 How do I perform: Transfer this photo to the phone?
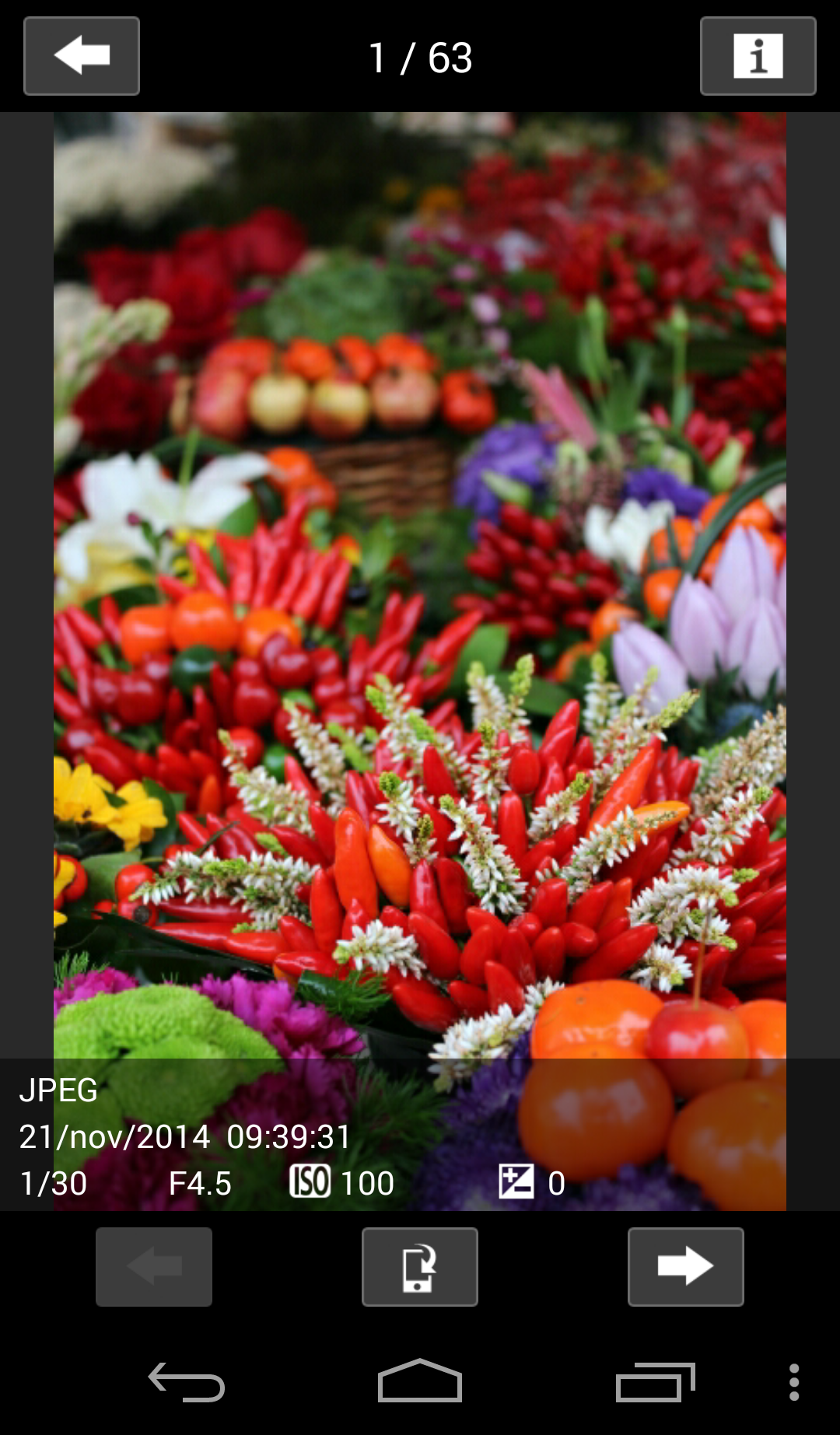pyautogui.click(x=420, y=1266)
